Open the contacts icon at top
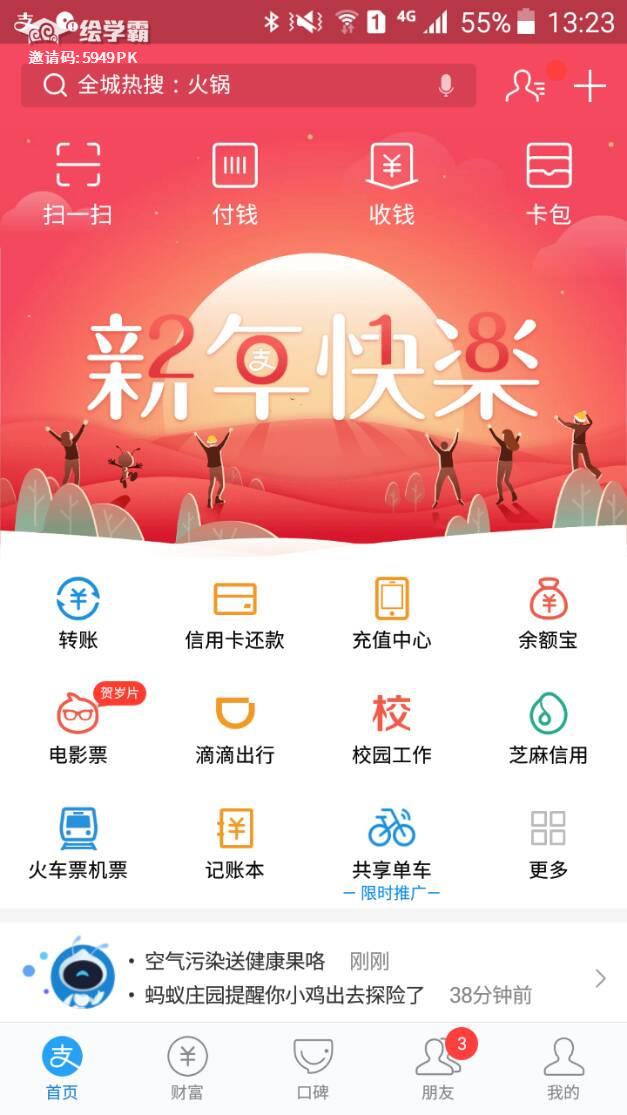The image size is (627, 1115). point(524,86)
